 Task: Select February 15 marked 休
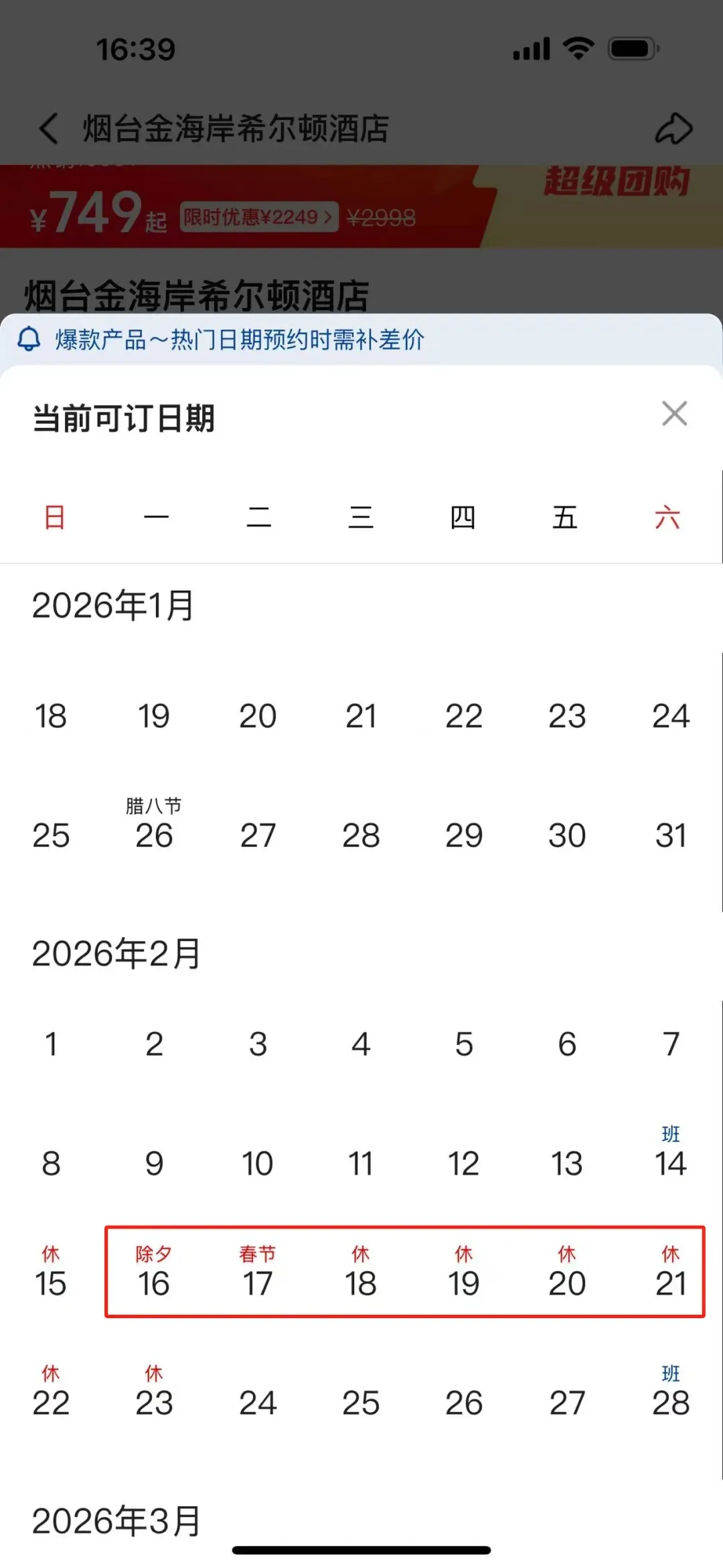(x=51, y=1275)
